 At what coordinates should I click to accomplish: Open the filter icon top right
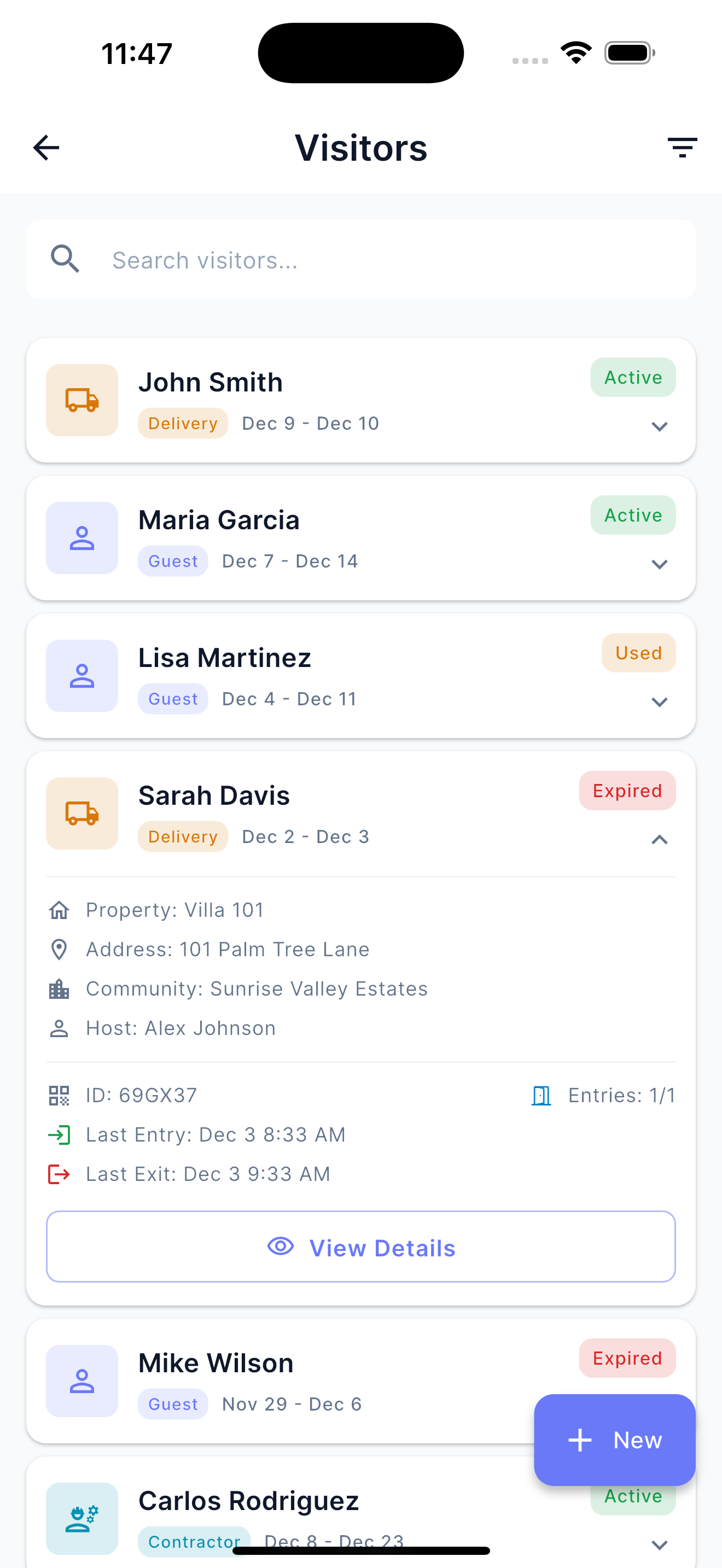(681, 147)
